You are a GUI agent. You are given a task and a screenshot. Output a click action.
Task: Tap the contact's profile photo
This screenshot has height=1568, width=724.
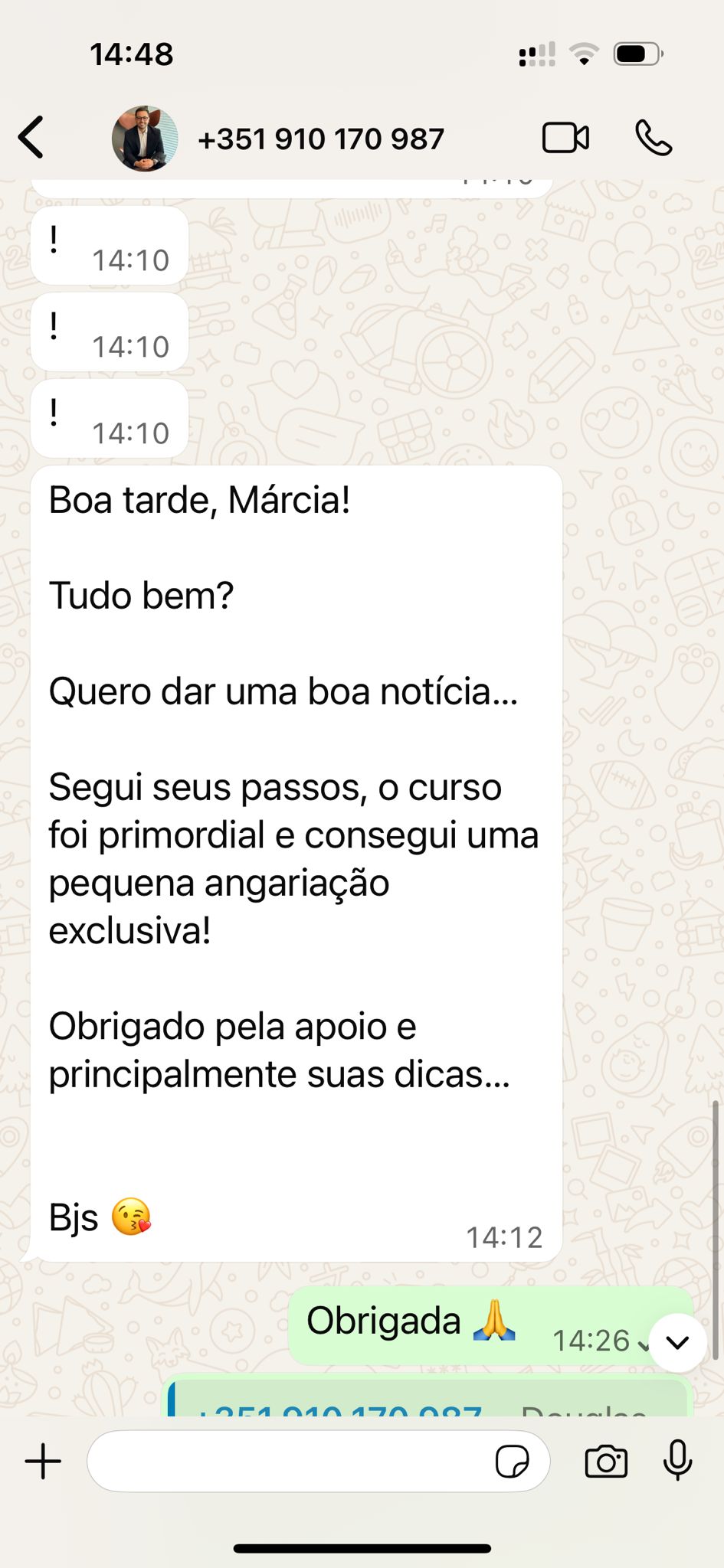click(145, 139)
